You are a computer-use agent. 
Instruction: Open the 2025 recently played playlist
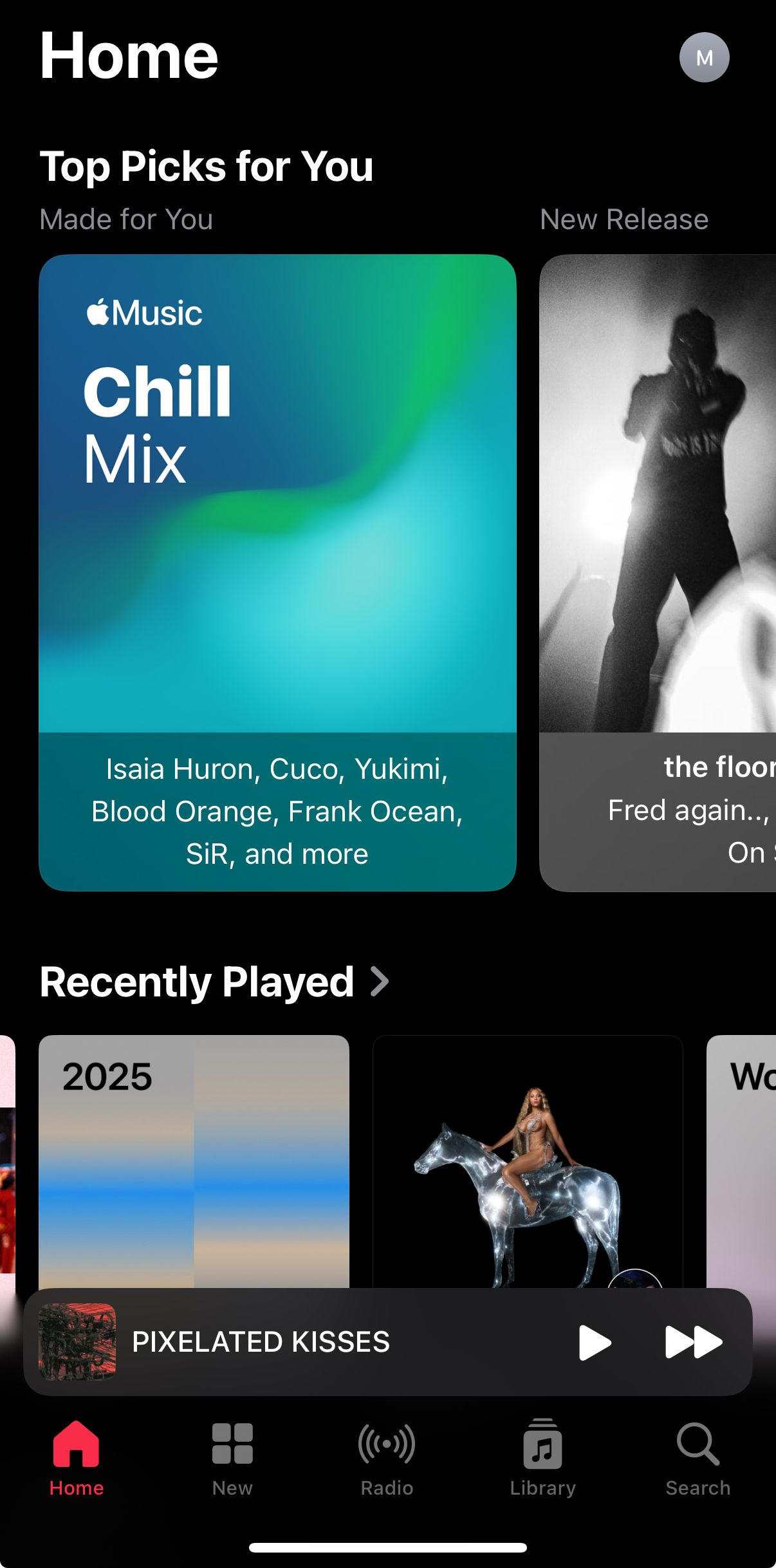(194, 1160)
